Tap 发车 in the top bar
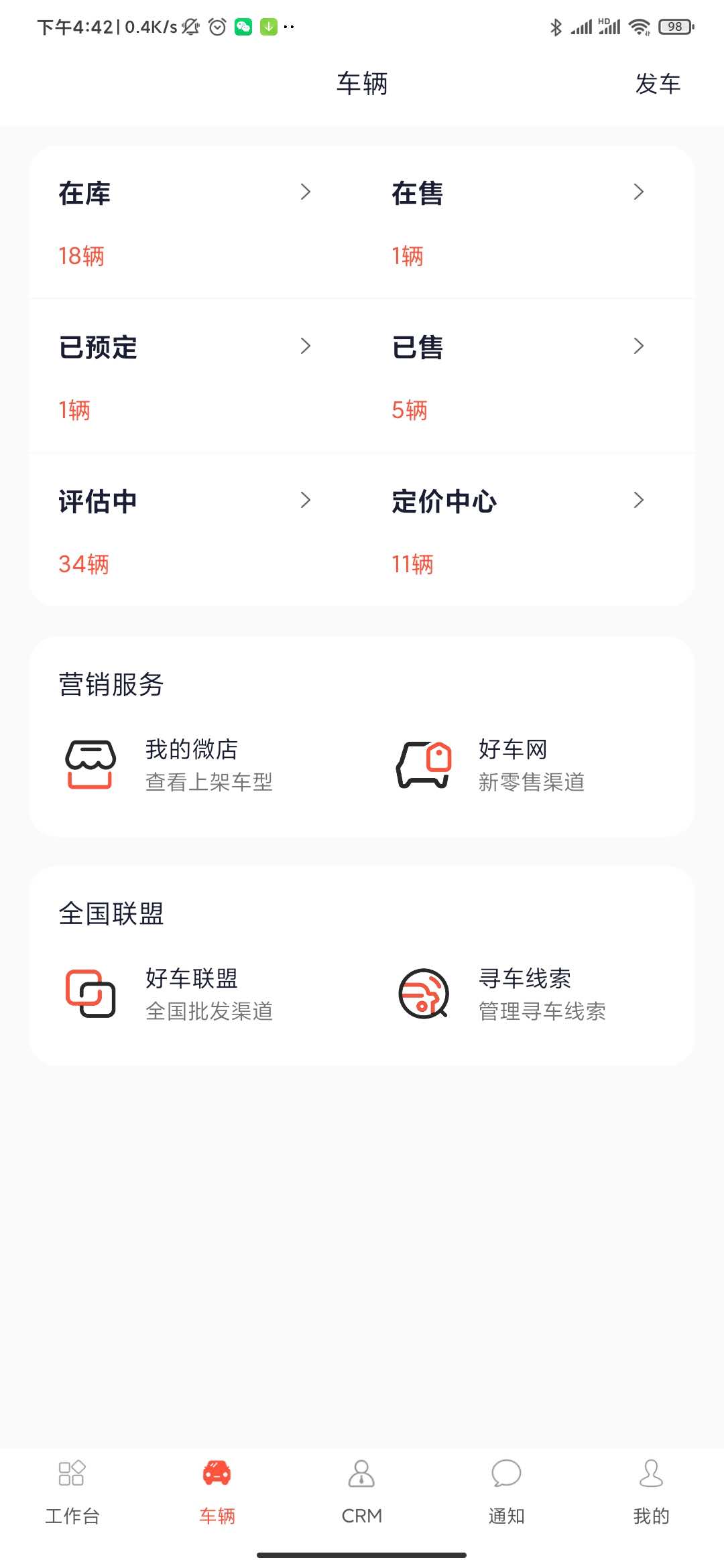The width and height of the screenshot is (724, 1568). click(x=658, y=84)
